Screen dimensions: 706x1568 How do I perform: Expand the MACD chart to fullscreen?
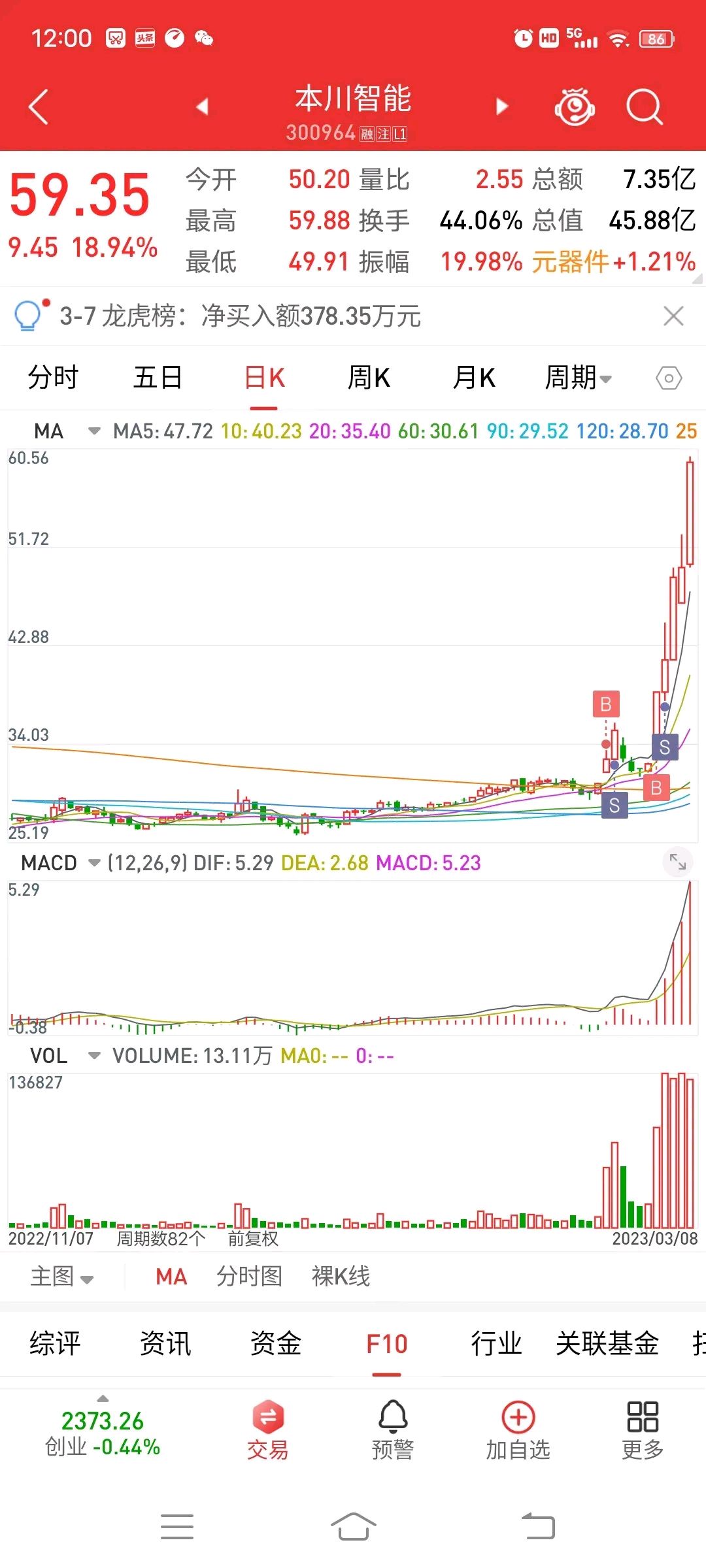678,863
